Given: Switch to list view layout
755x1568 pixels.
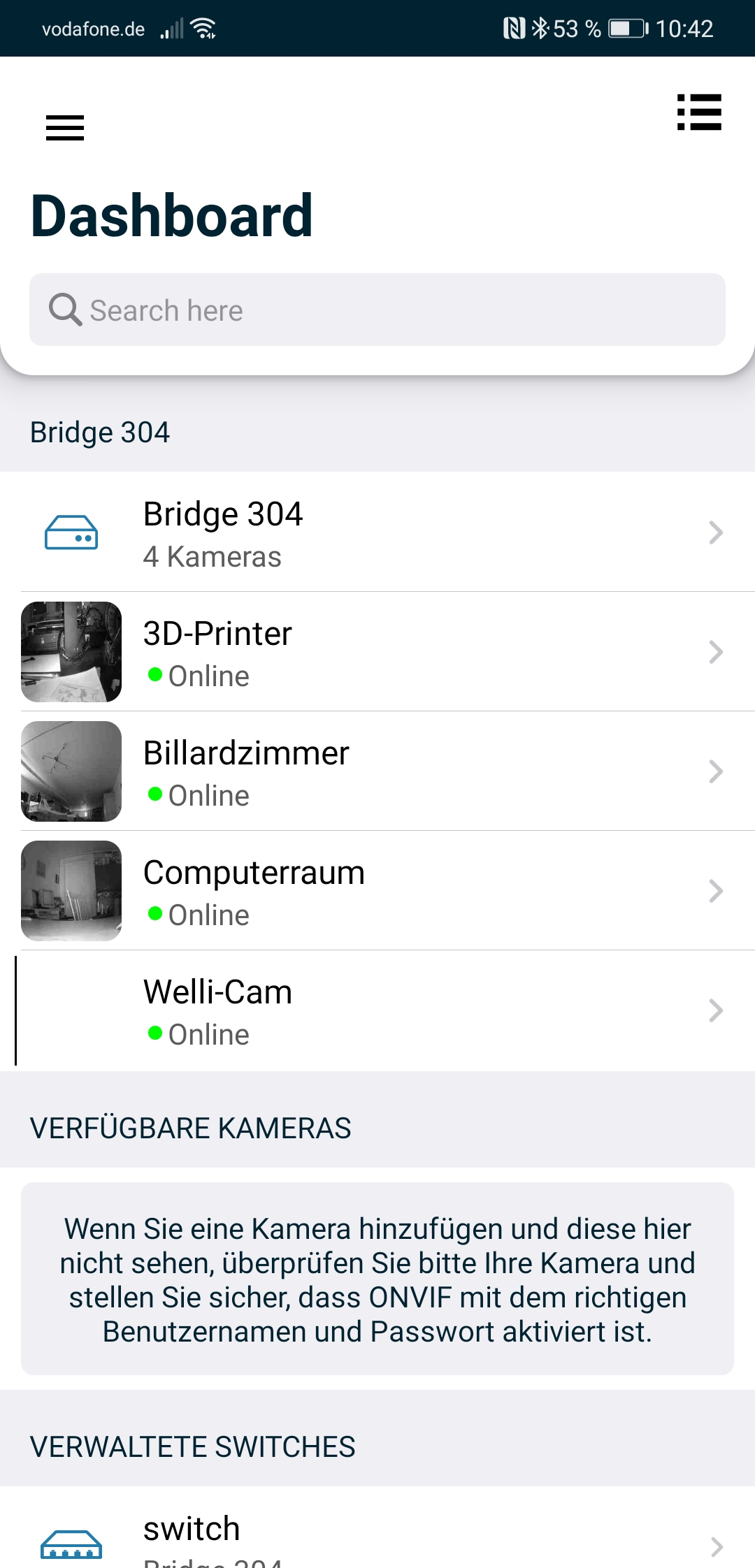Looking at the screenshot, I should [x=699, y=112].
